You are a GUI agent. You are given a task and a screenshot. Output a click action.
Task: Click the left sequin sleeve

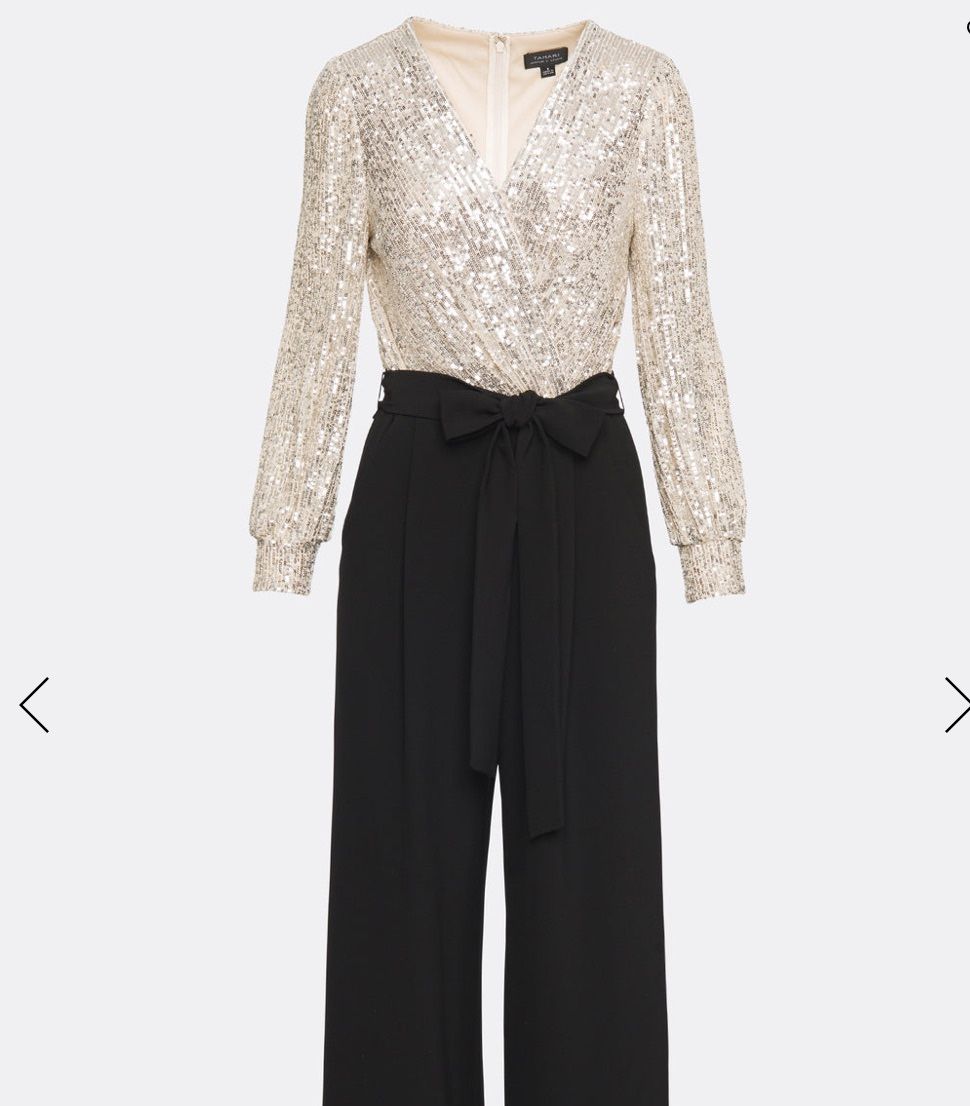(x=300, y=400)
